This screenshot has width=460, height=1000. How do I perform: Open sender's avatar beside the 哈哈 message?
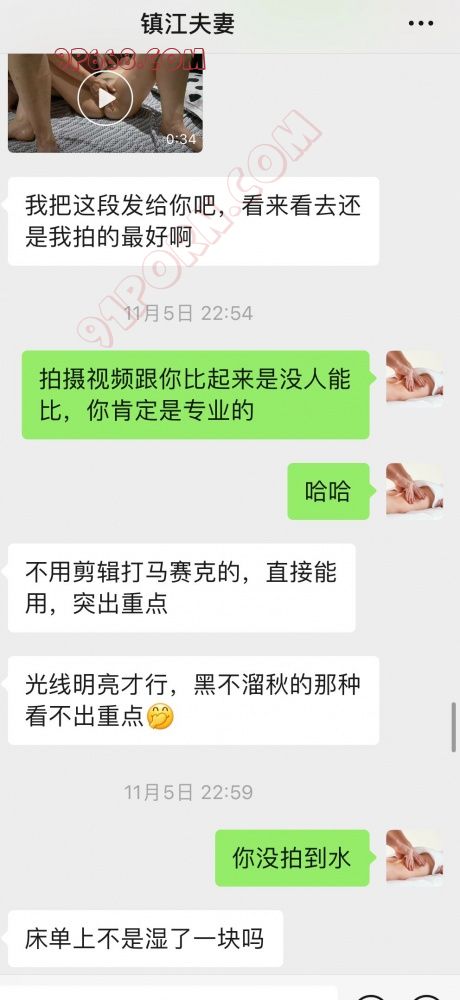pyautogui.click(x=415, y=491)
